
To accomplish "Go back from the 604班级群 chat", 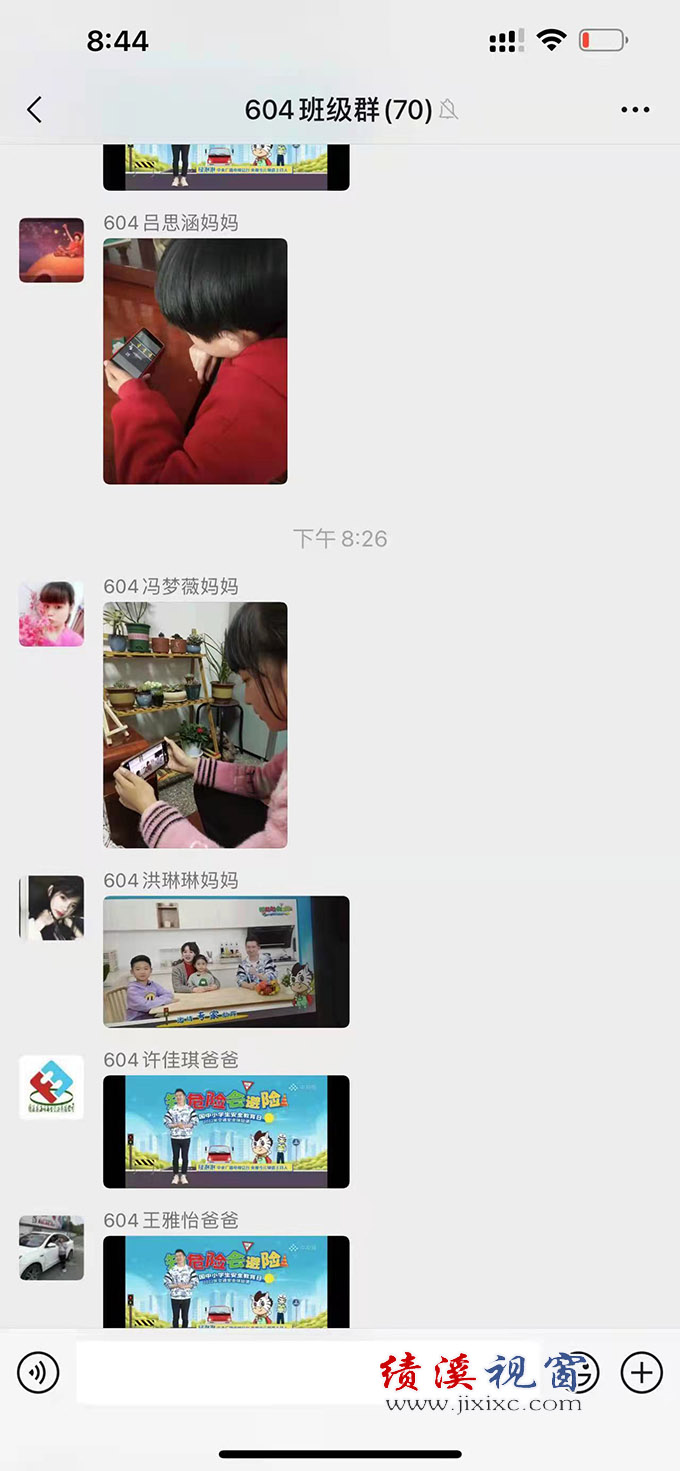I will (x=35, y=110).
